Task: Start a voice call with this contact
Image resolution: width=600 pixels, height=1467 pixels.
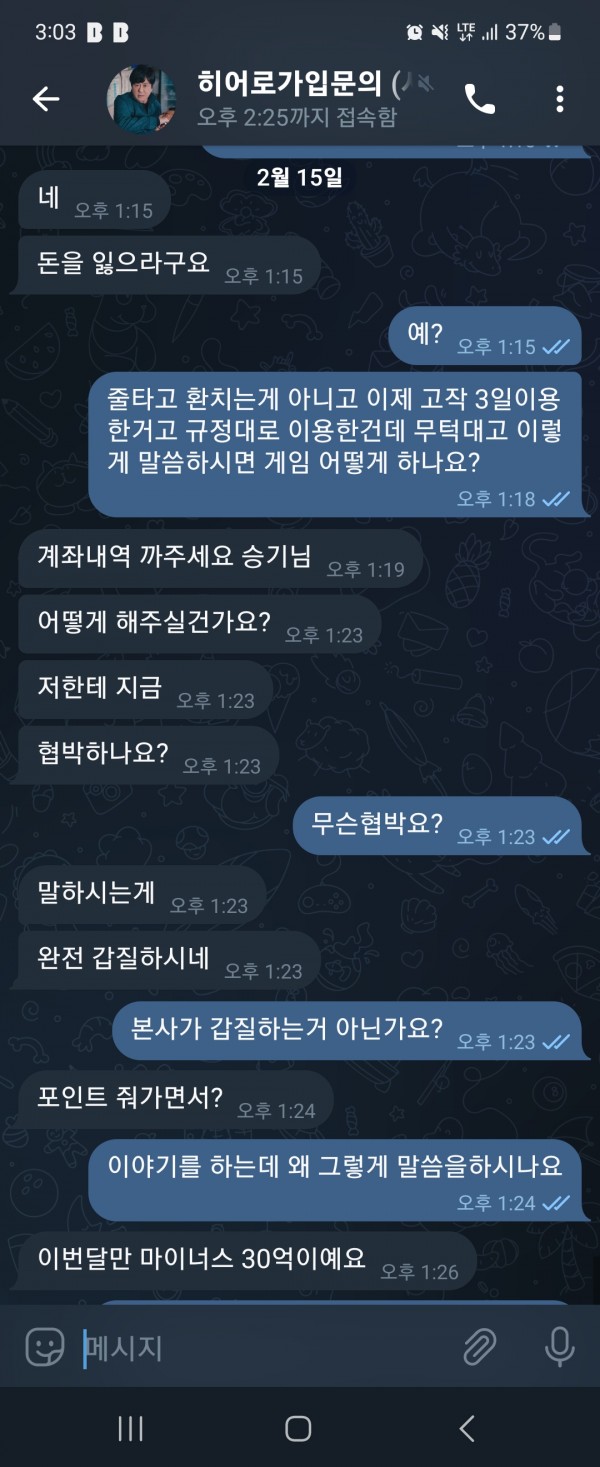Action: tap(479, 98)
